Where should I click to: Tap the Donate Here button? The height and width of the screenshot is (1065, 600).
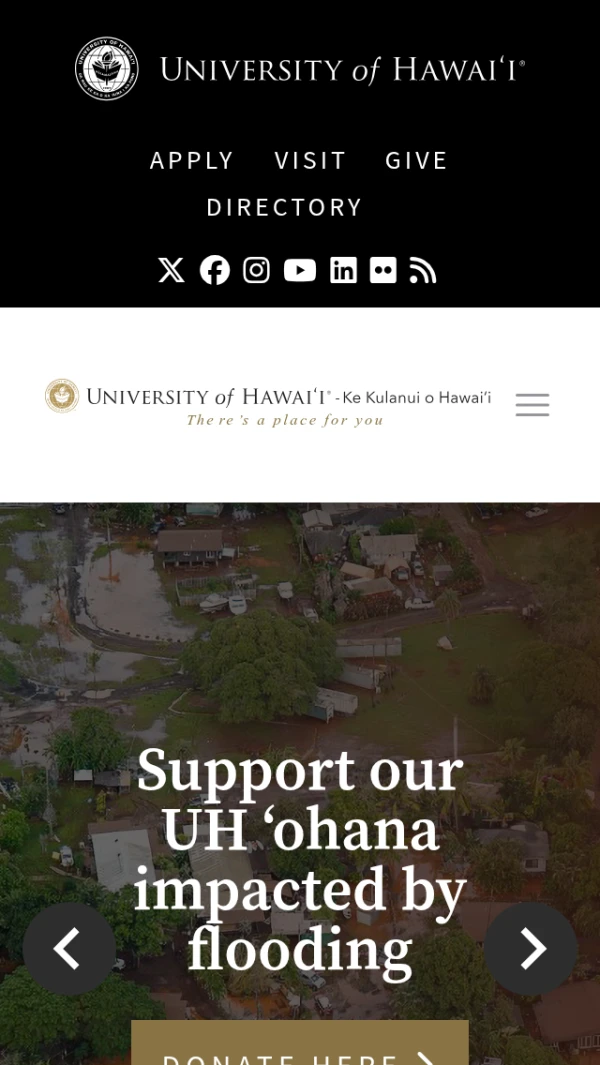[300, 1043]
